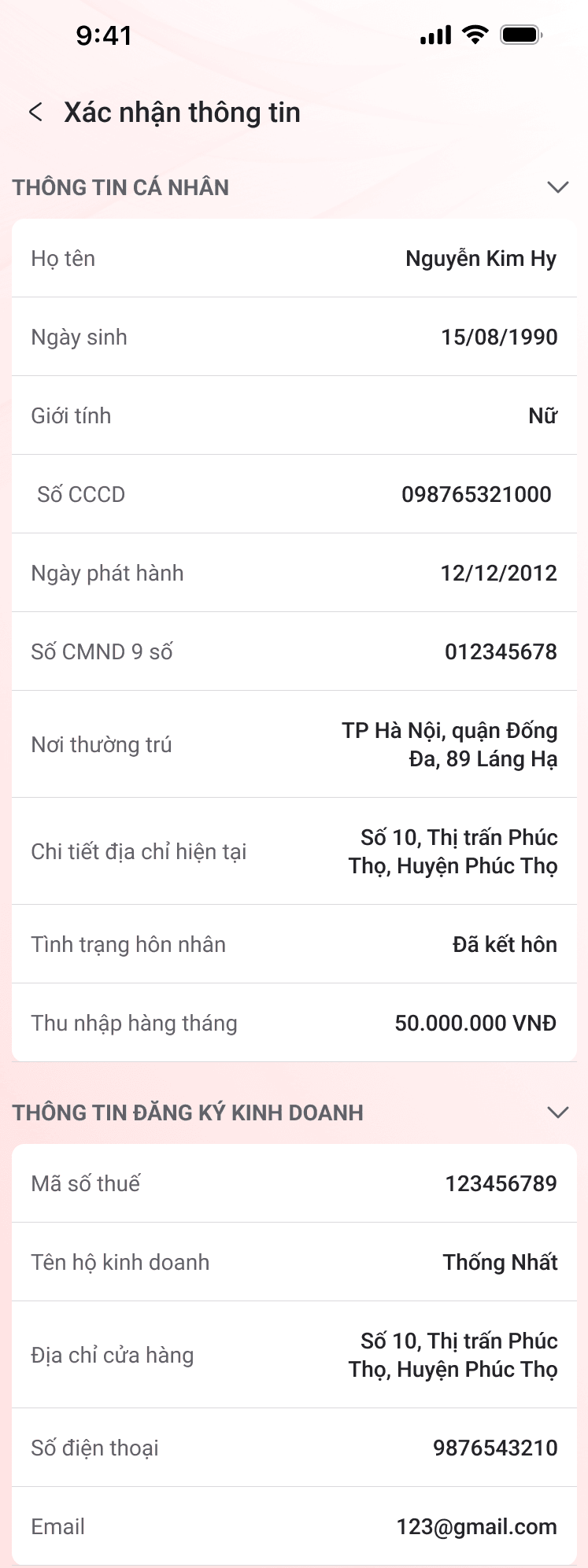Collapse the Thông tin đăng ký kinh doanh section
Image resolution: width=588 pixels, height=1568 pixels.
(x=557, y=1112)
